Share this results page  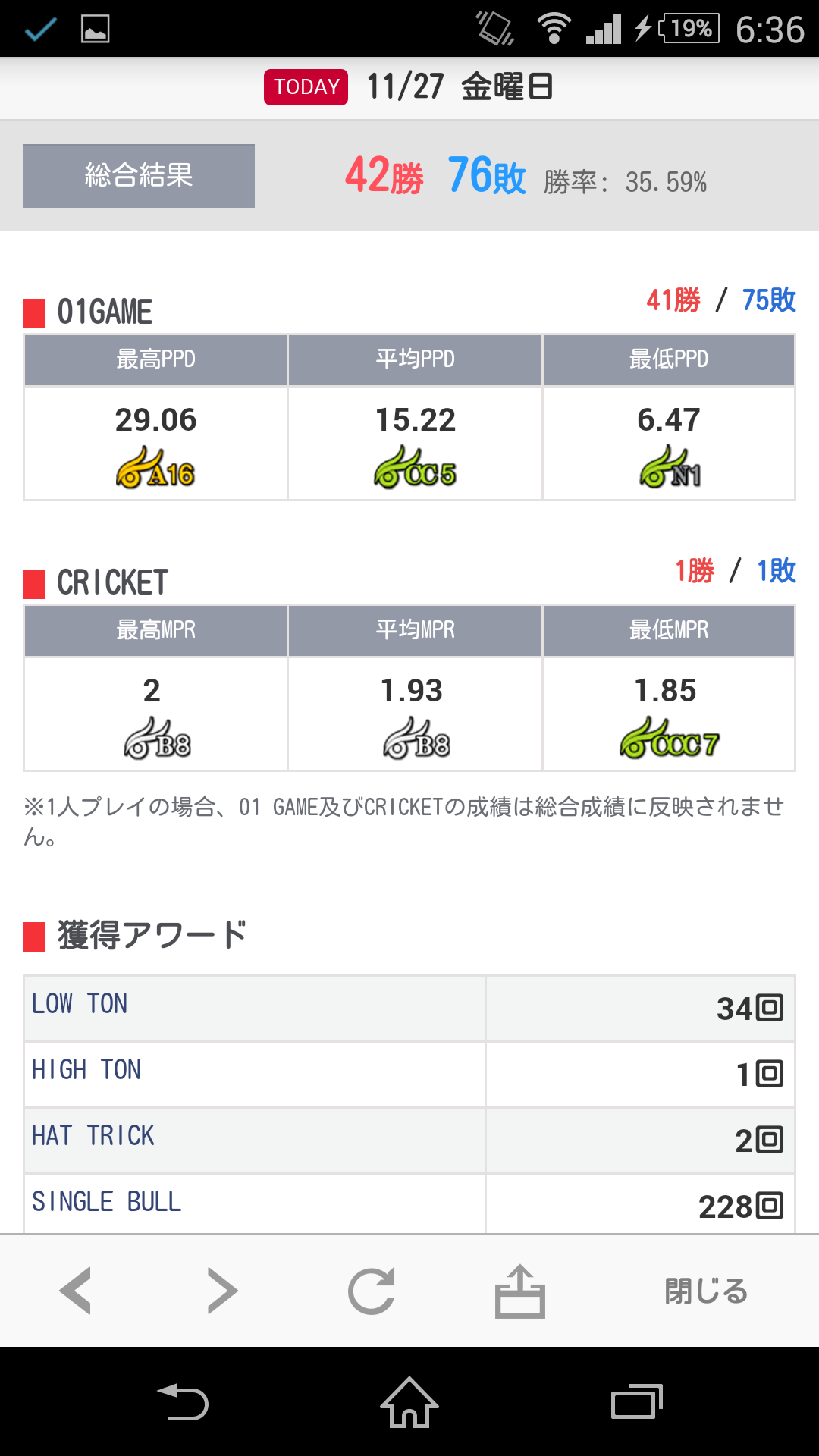point(520,1291)
